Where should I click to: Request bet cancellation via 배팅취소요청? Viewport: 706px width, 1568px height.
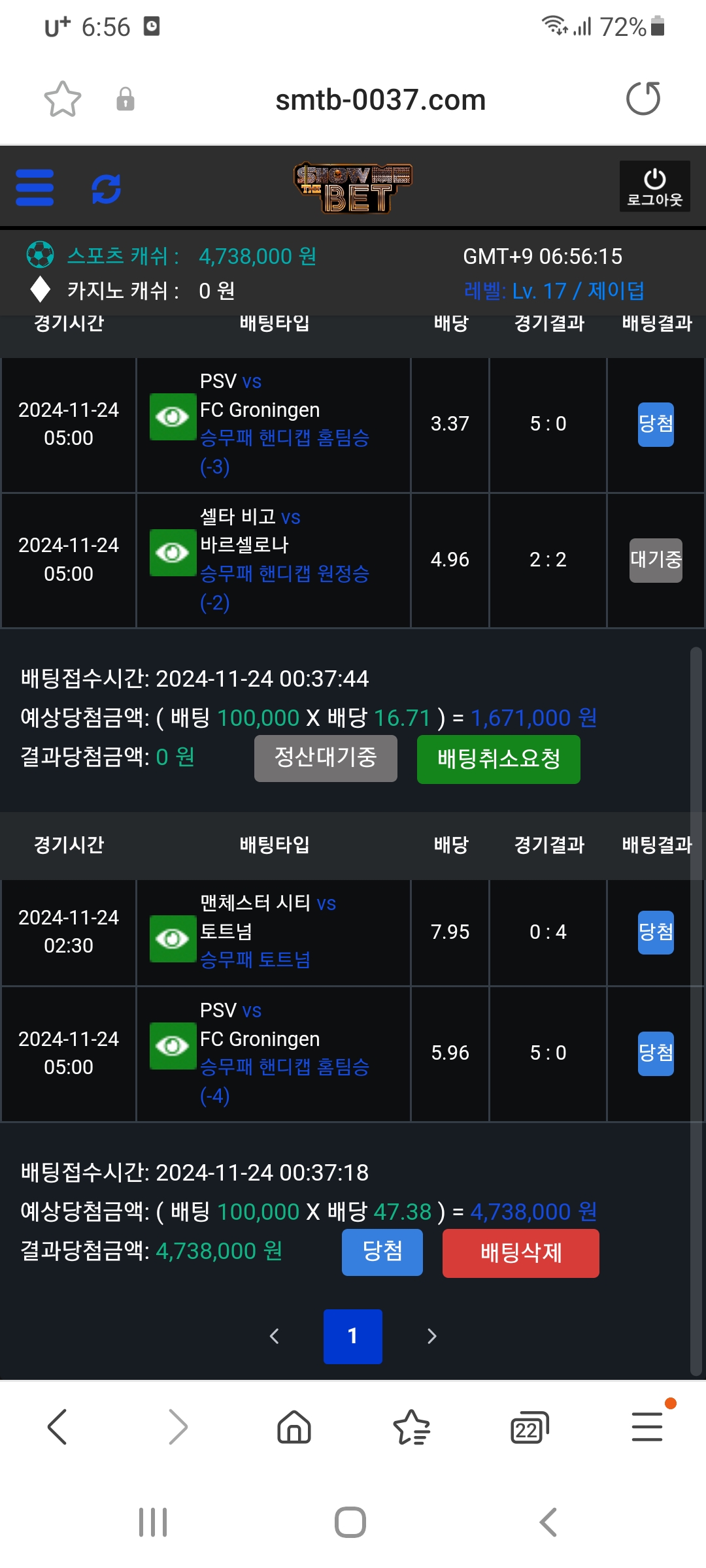pyautogui.click(x=498, y=759)
